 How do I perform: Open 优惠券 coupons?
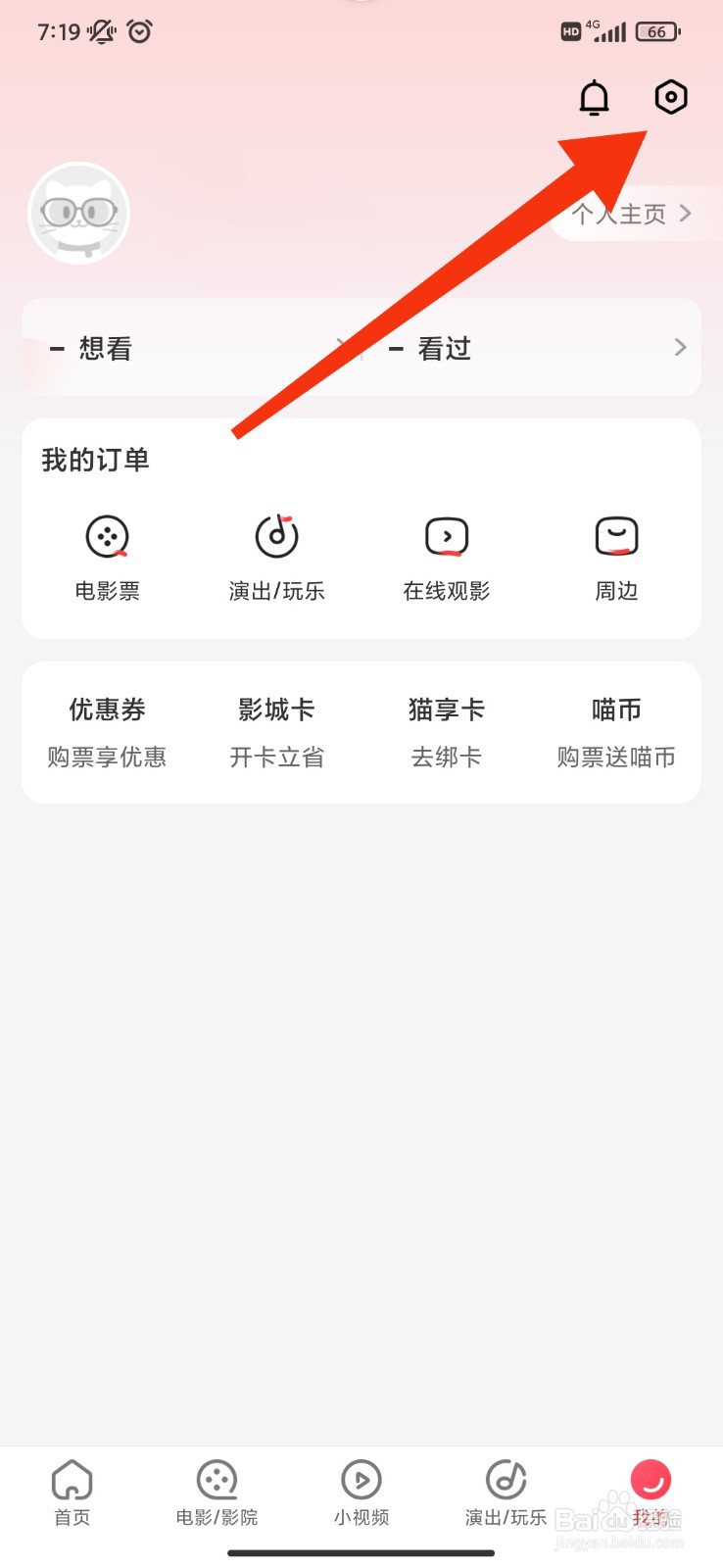[108, 732]
